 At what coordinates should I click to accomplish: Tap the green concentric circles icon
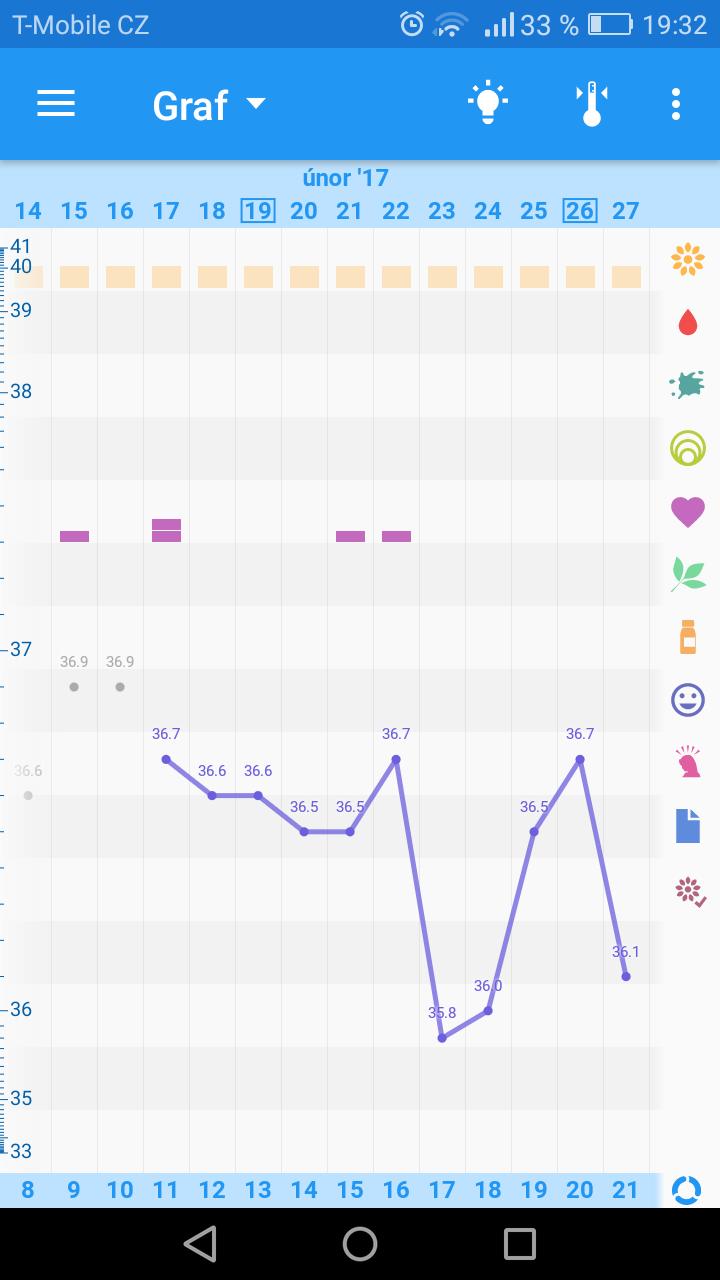tap(688, 447)
